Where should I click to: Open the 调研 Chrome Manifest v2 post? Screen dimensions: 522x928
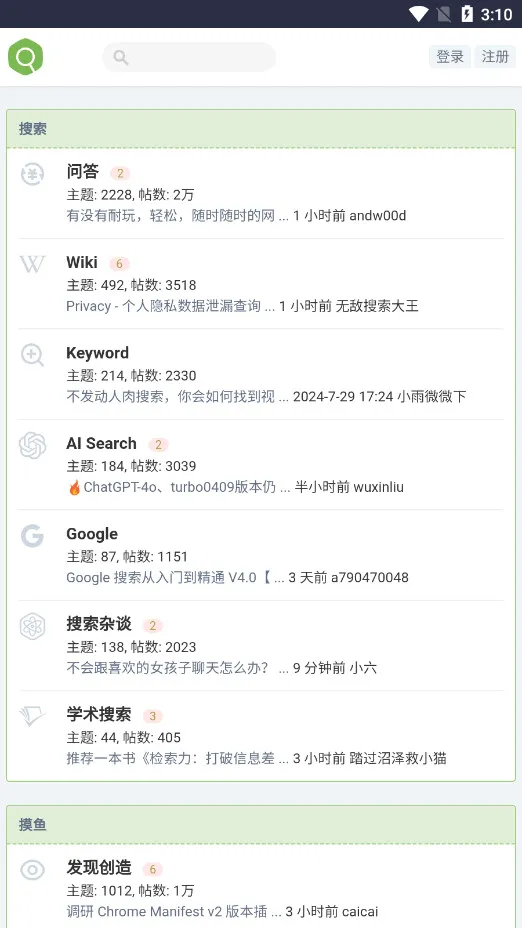point(174,912)
